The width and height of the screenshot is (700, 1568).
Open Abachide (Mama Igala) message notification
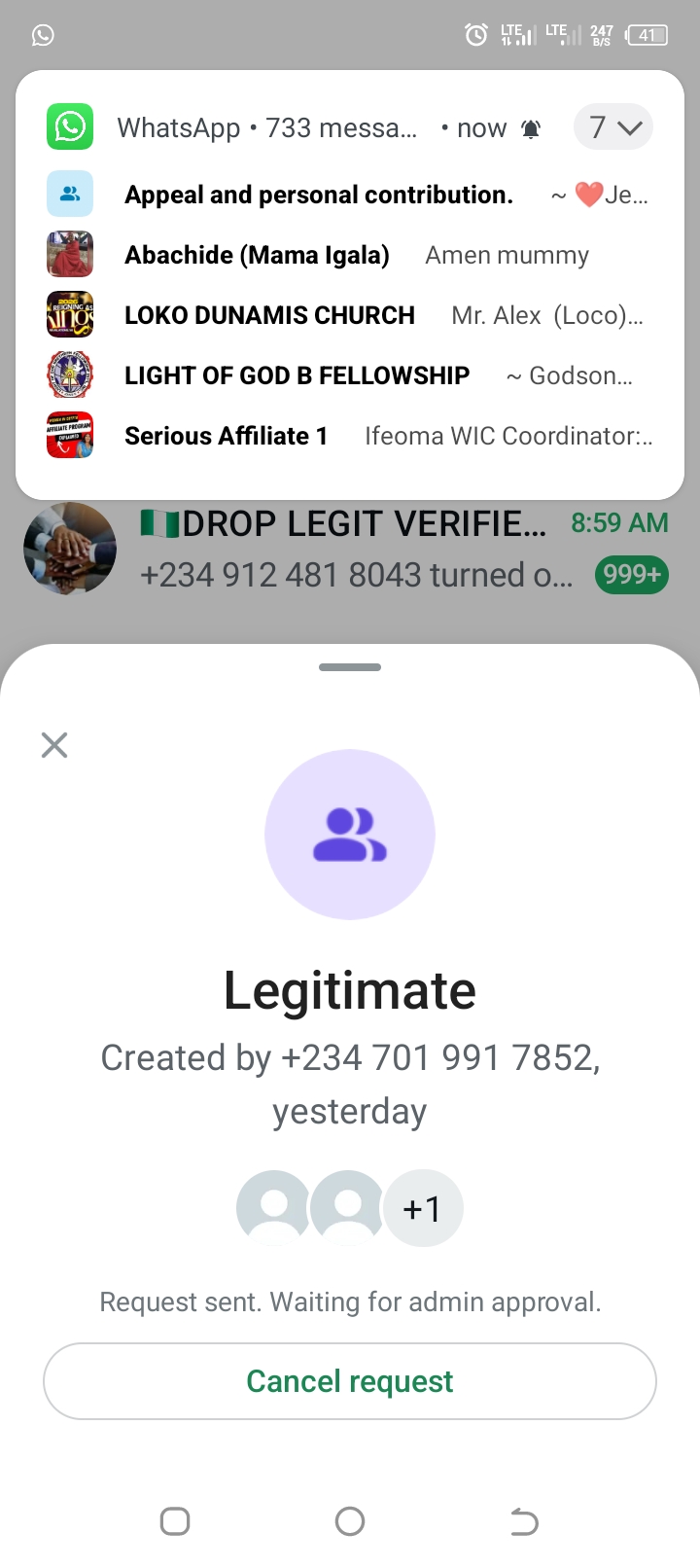pyautogui.click(x=350, y=255)
